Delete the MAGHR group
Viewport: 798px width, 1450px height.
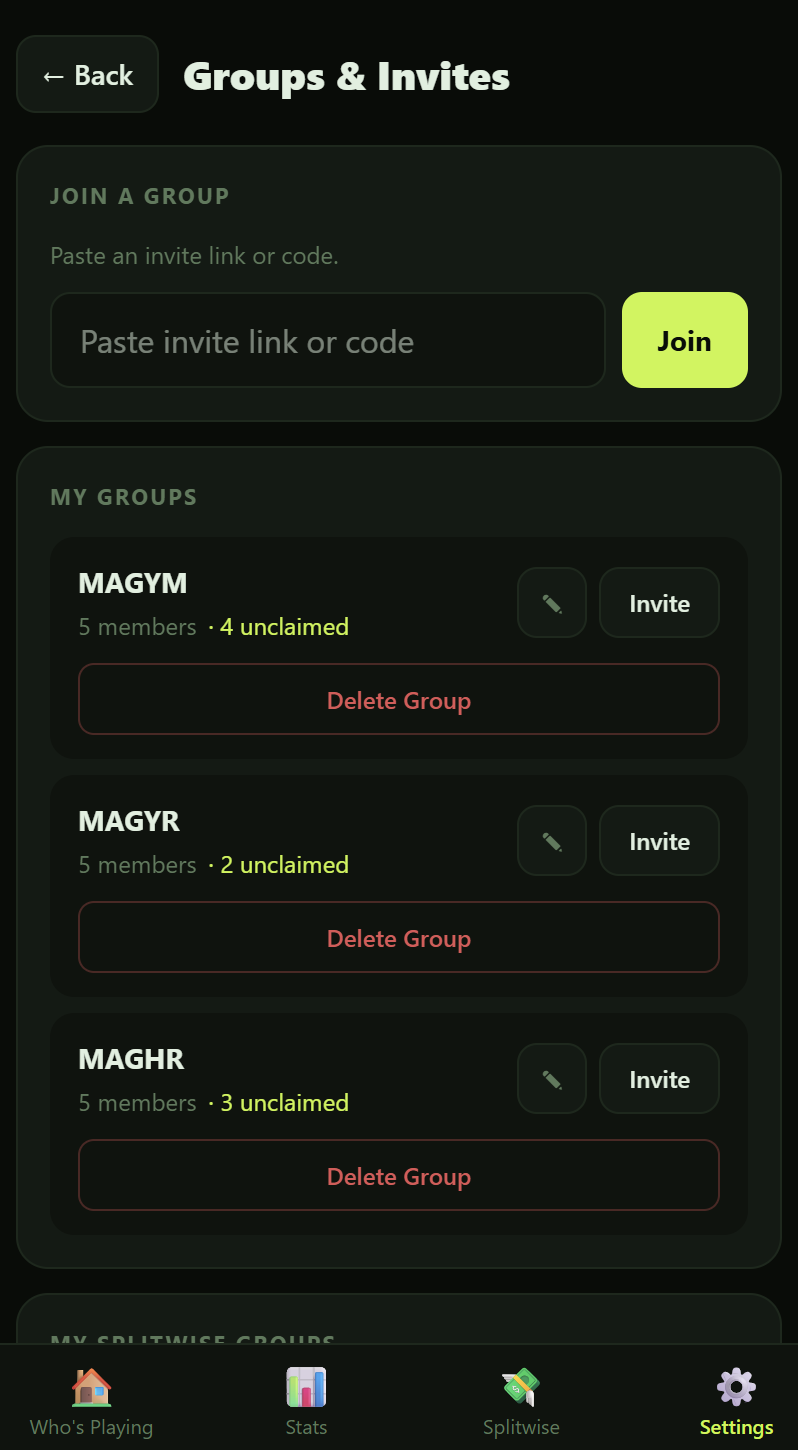pos(399,1176)
